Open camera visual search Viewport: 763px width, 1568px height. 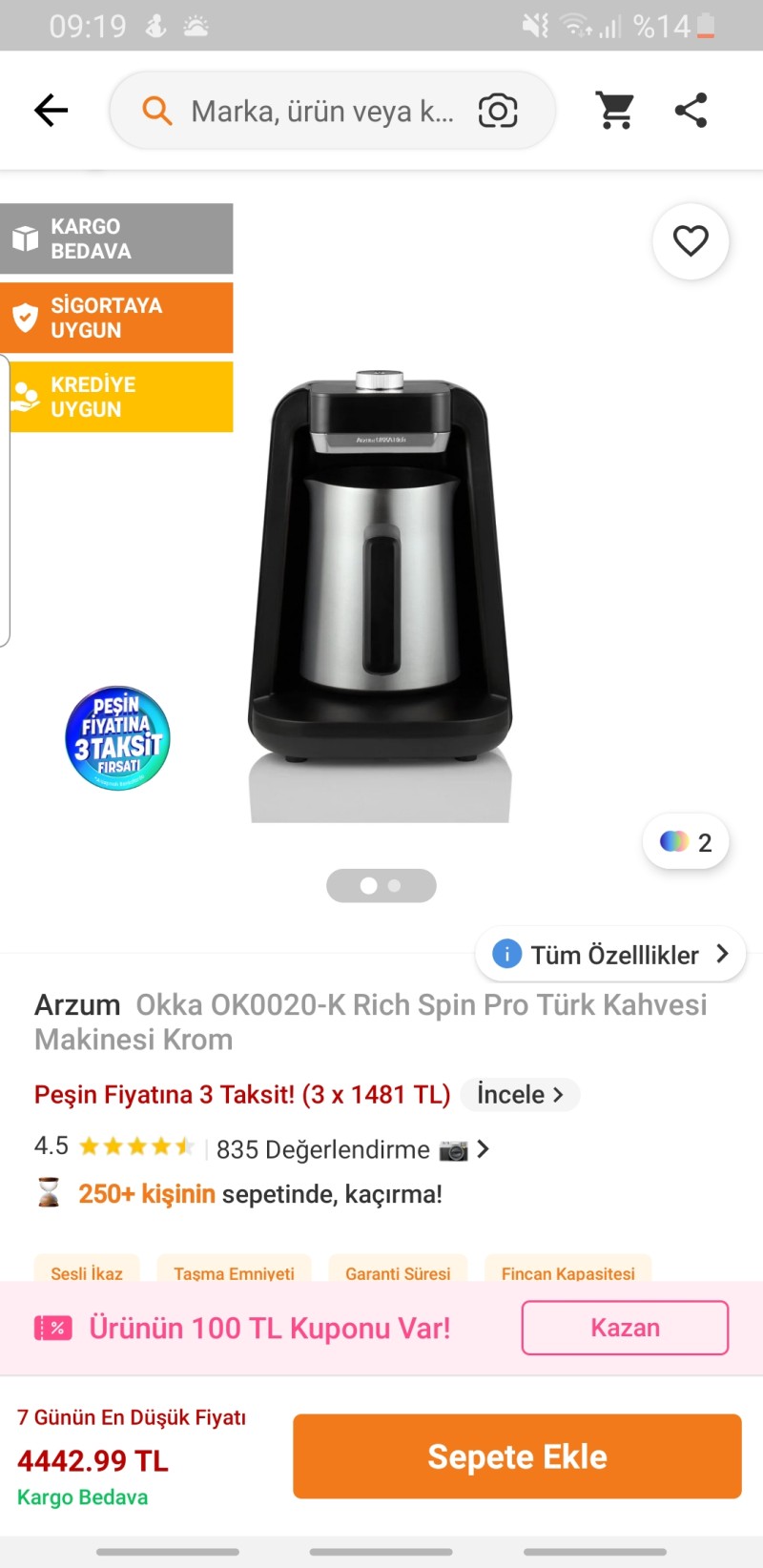pyautogui.click(x=497, y=112)
